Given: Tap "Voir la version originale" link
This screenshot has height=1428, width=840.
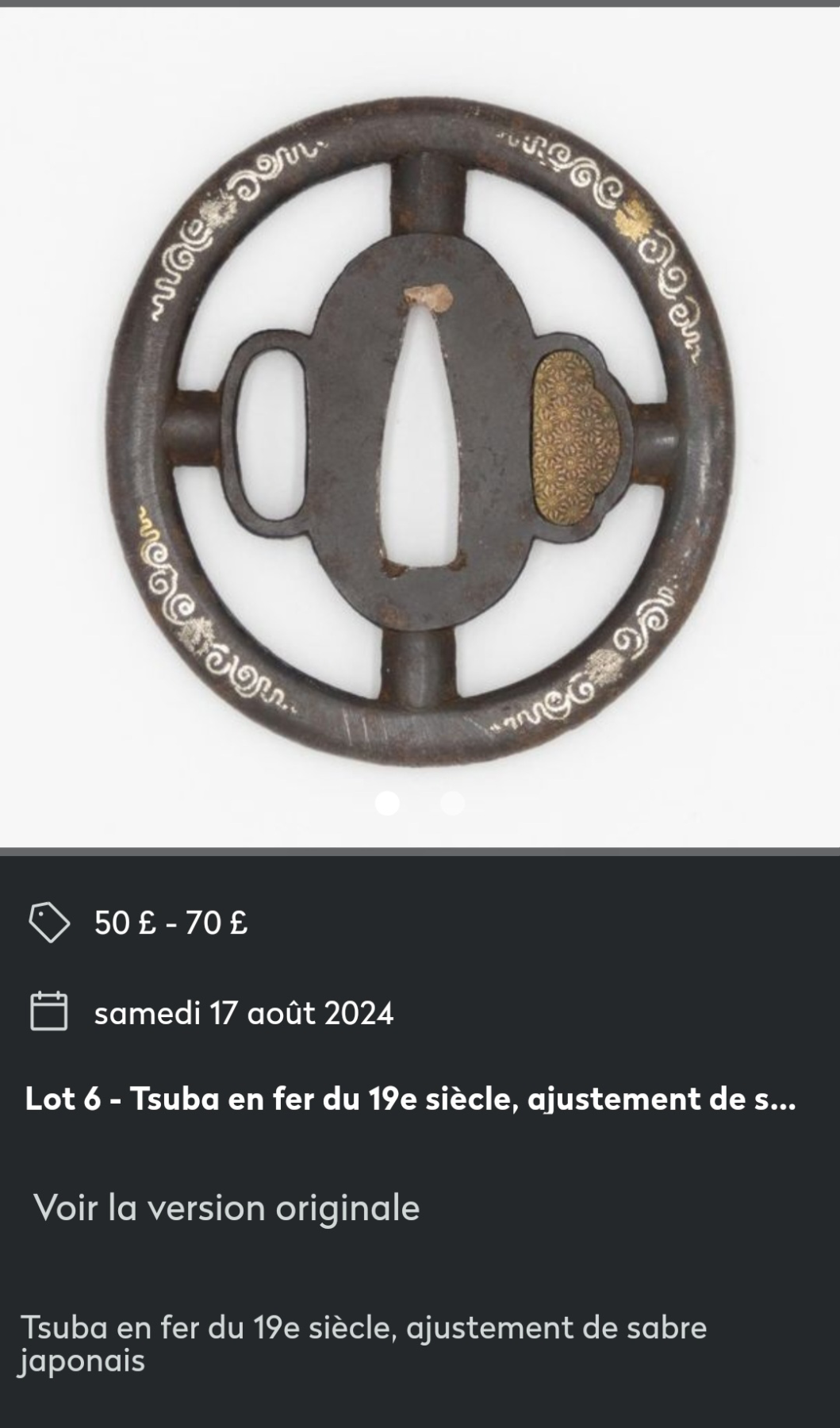Looking at the screenshot, I should (226, 1207).
